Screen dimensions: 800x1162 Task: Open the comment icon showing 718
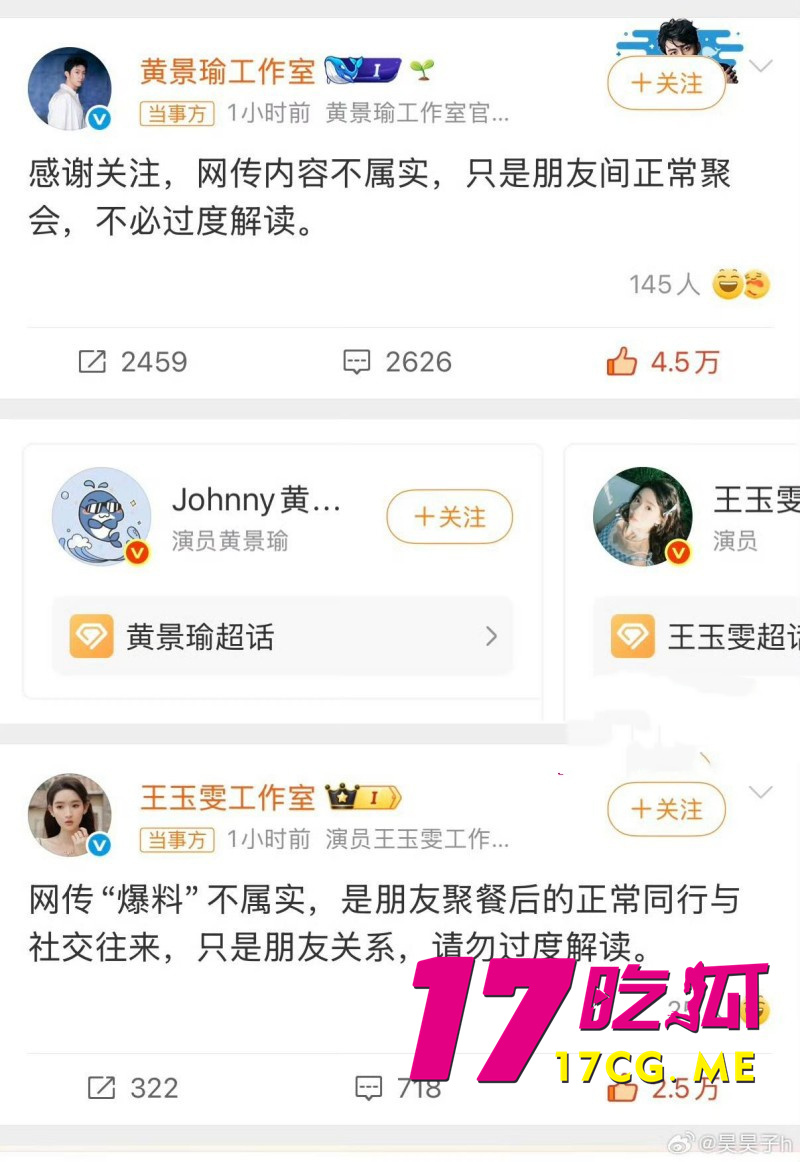coord(369,1088)
